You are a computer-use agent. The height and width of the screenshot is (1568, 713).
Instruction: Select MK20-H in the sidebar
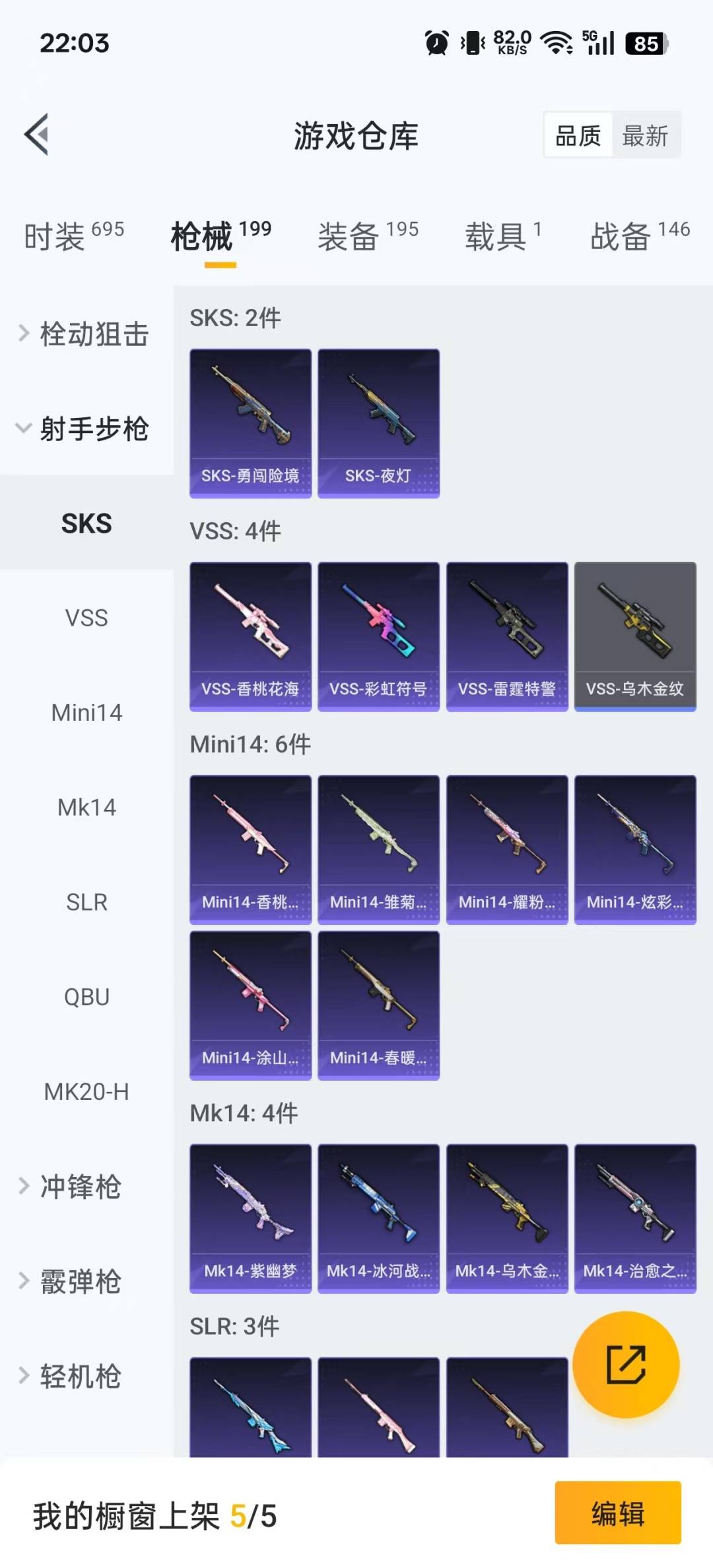(x=86, y=1092)
